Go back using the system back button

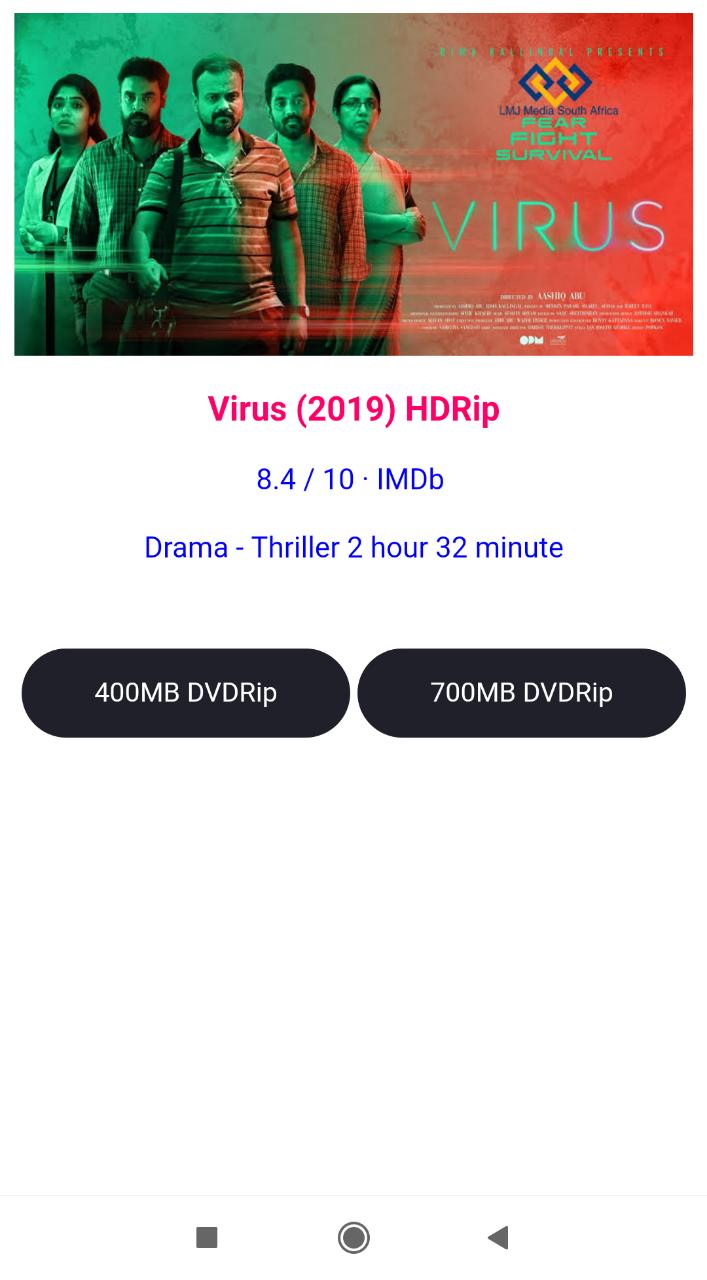498,1237
